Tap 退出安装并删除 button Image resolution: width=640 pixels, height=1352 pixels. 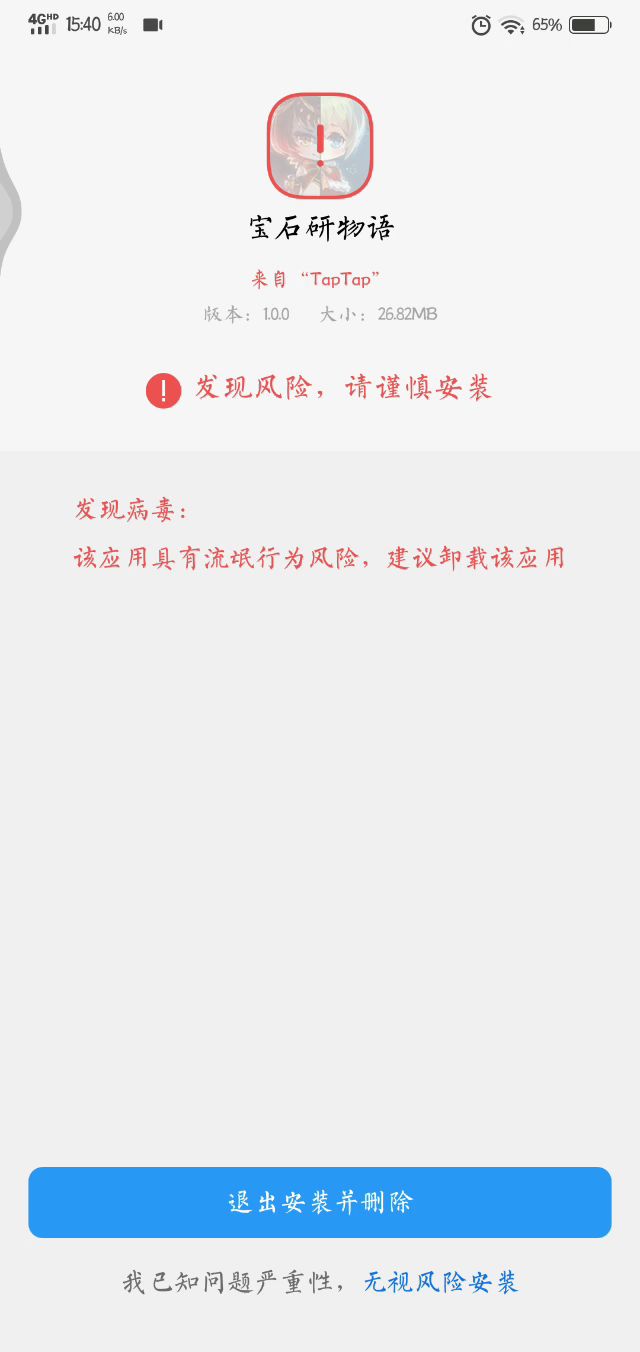tap(320, 1202)
